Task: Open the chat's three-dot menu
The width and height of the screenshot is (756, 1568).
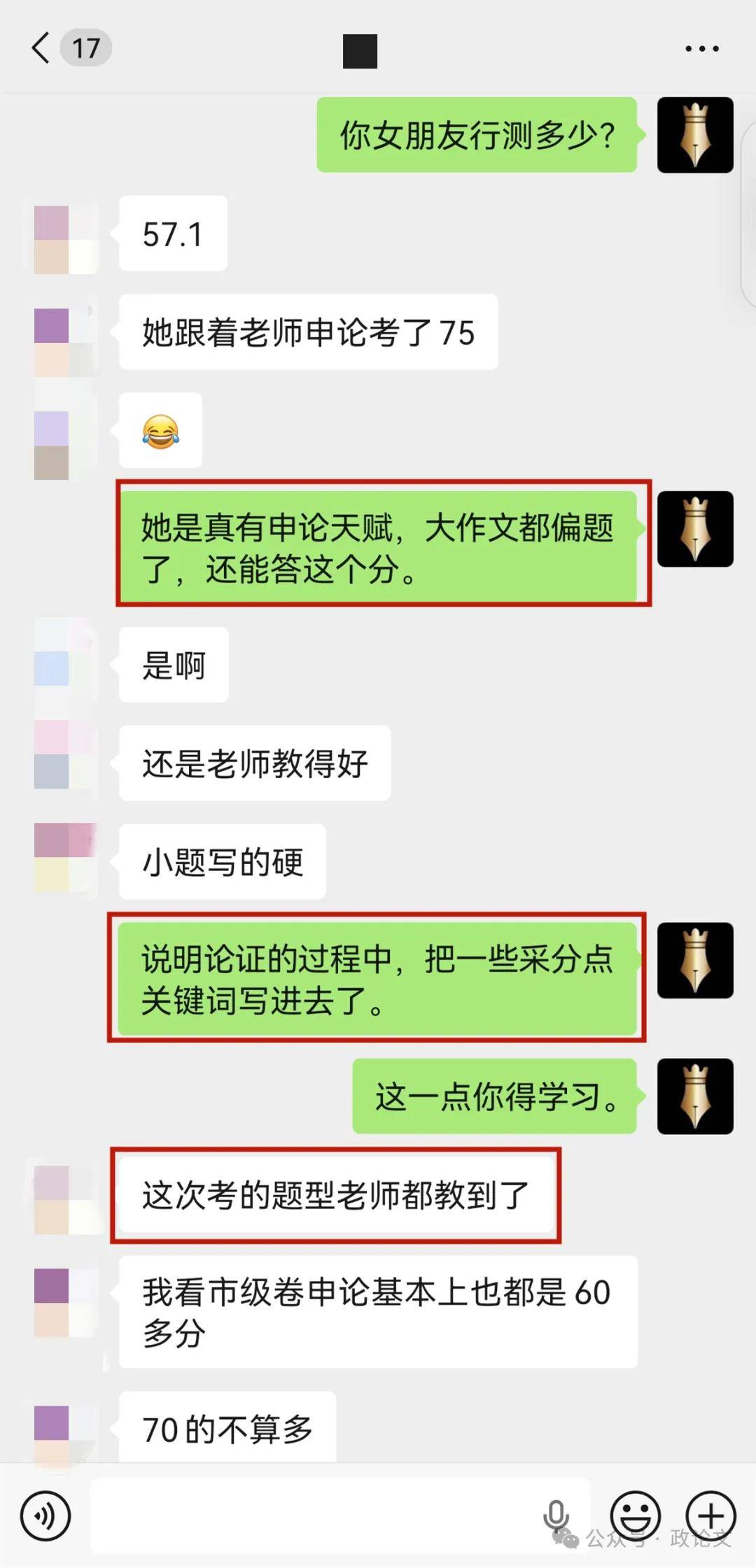Action: point(701,49)
